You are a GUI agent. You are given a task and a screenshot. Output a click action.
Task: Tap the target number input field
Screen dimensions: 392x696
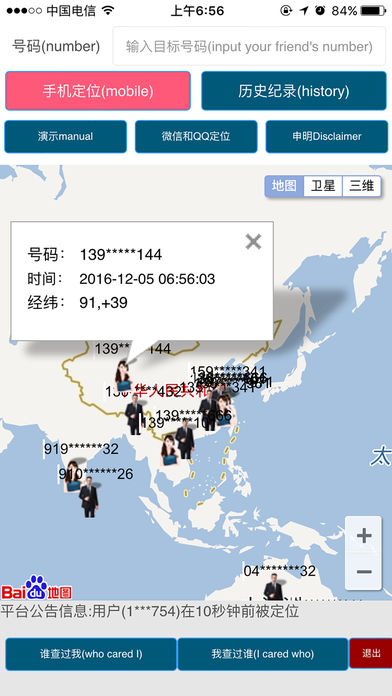249,47
